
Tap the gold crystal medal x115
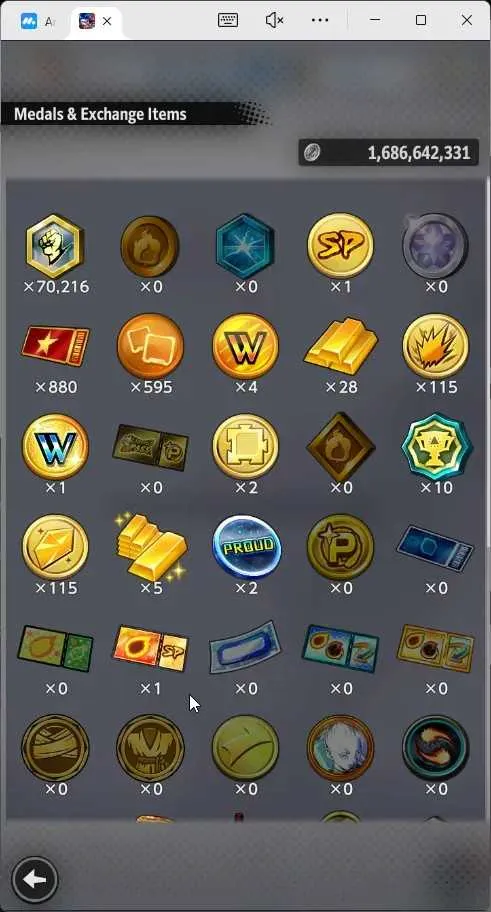pyautogui.click(x=55, y=547)
